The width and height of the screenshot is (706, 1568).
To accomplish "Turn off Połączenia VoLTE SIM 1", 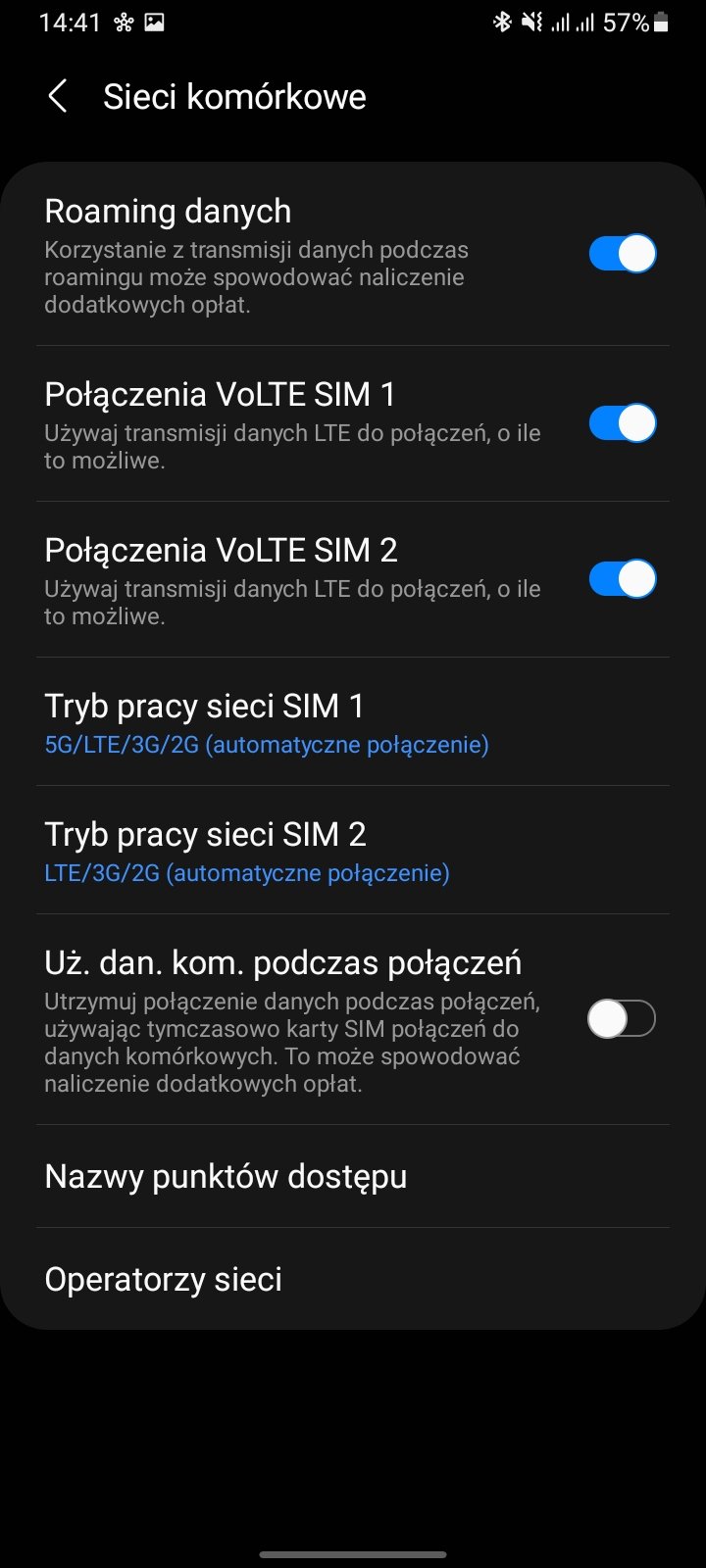I will coord(622,423).
